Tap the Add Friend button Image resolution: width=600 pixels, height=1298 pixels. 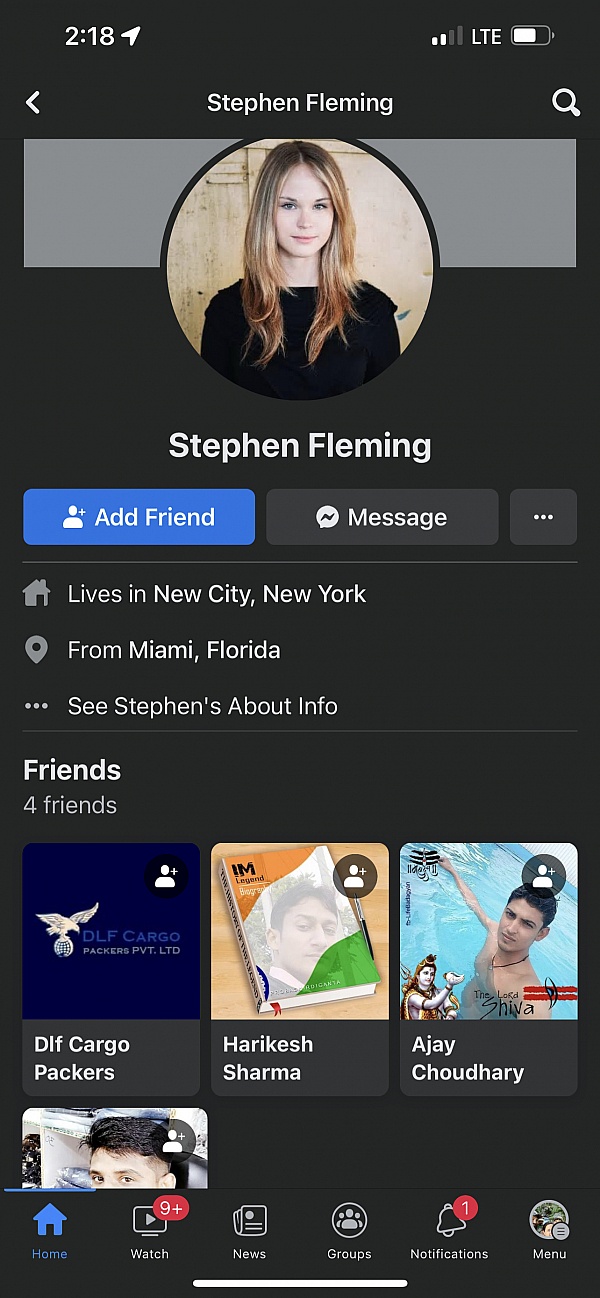tap(139, 517)
